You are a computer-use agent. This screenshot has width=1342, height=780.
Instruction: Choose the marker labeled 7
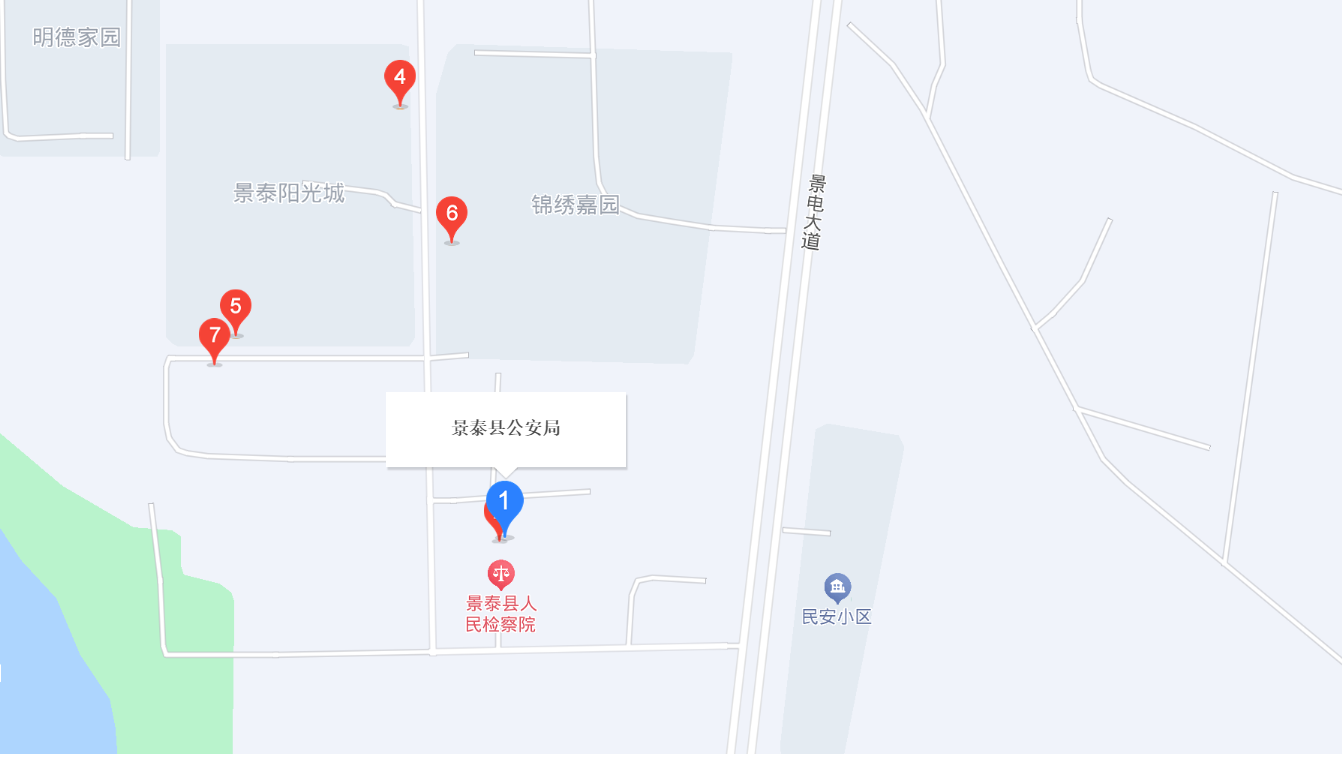coord(214,336)
